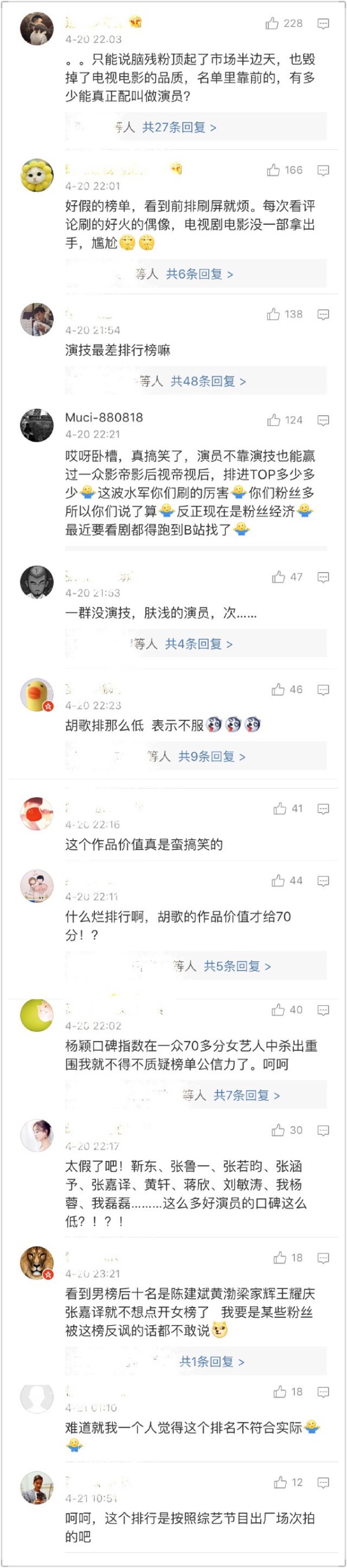This screenshot has height=1568, width=347.
Task: Reply to the comment about 脑残粉
Action: click(323, 24)
